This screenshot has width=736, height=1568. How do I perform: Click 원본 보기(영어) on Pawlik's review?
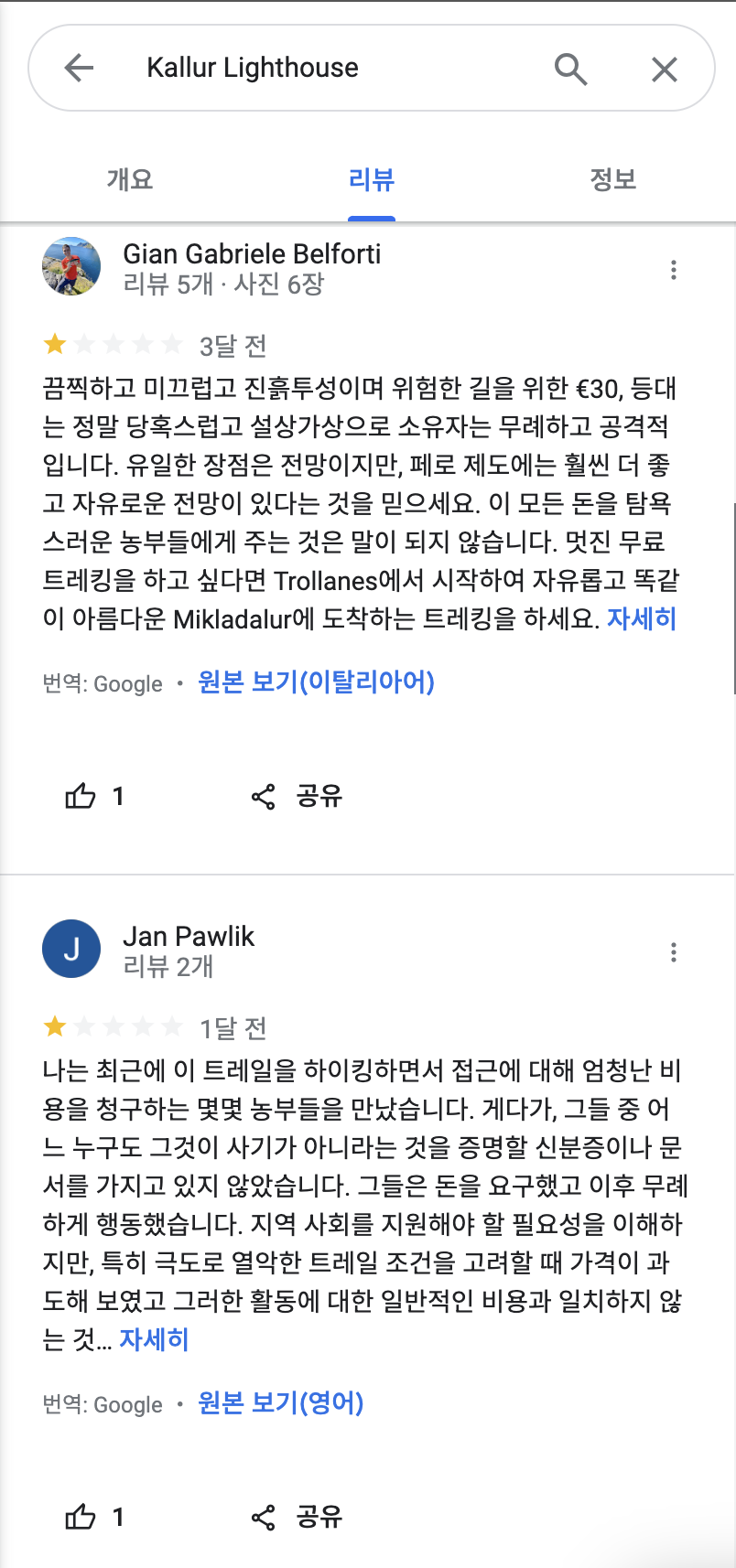pos(280,1403)
